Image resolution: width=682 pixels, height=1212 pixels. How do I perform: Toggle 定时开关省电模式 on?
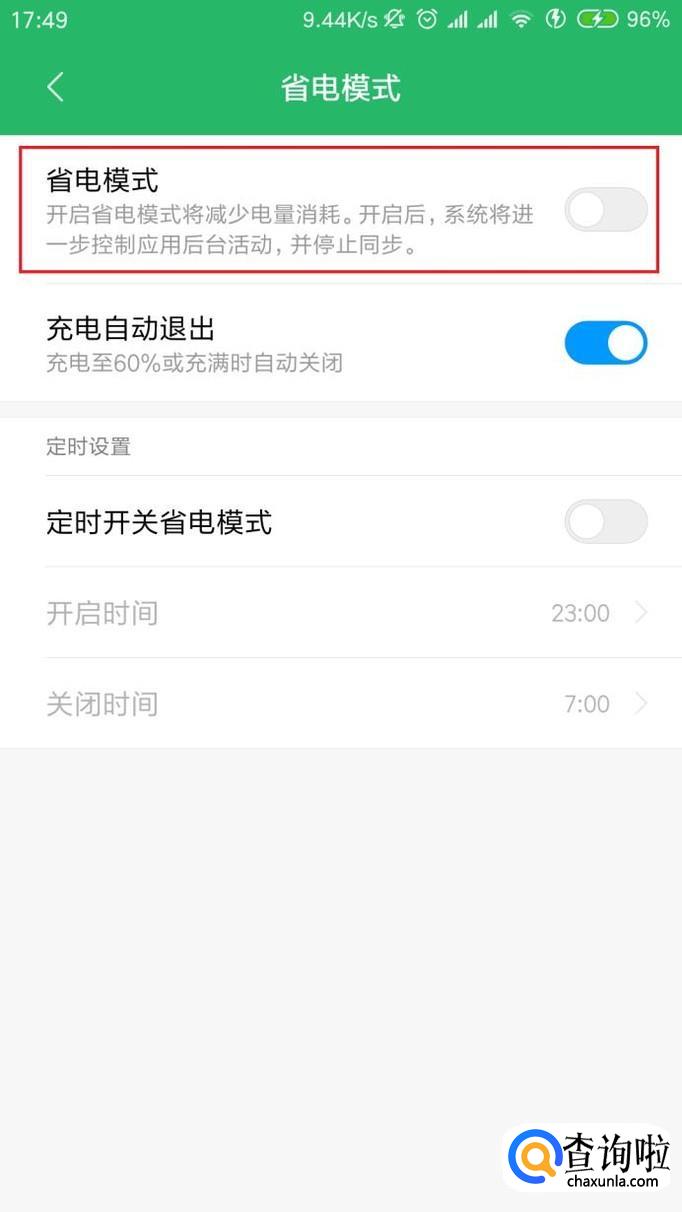[x=605, y=522]
